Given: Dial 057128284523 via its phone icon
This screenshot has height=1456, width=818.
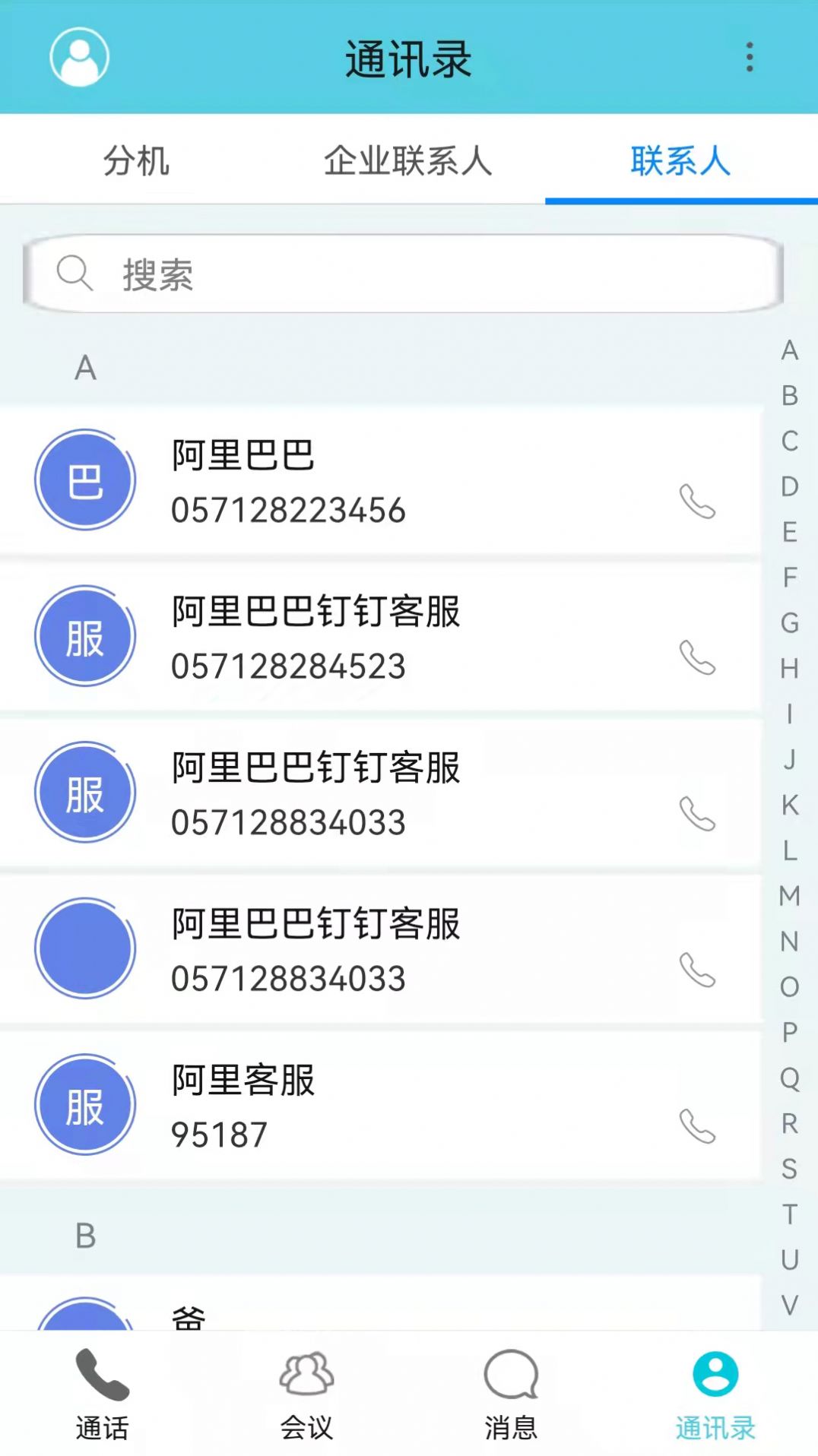Looking at the screenshot, I should tap(697, 657).
